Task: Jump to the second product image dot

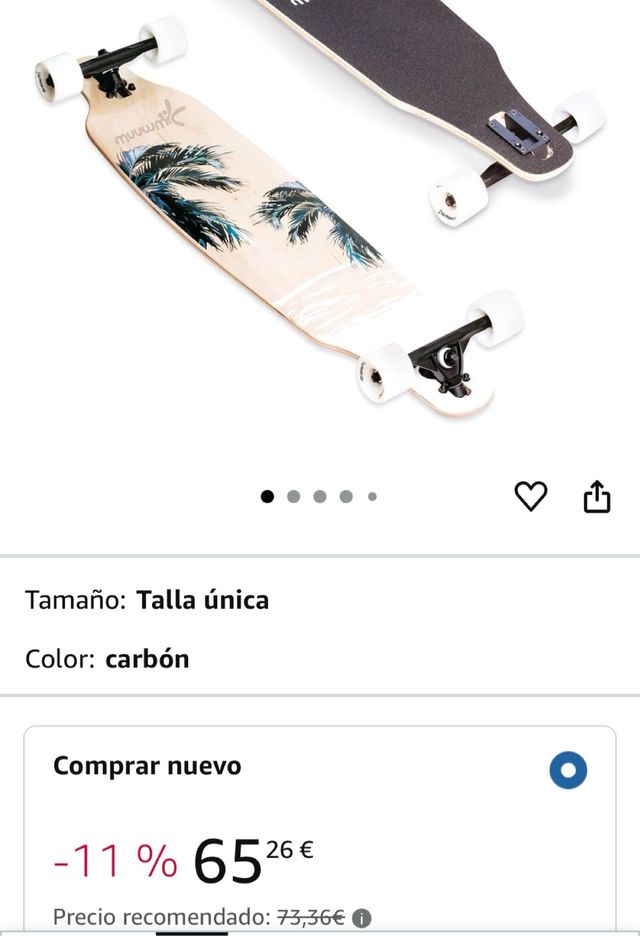Action: click(294, 496)
